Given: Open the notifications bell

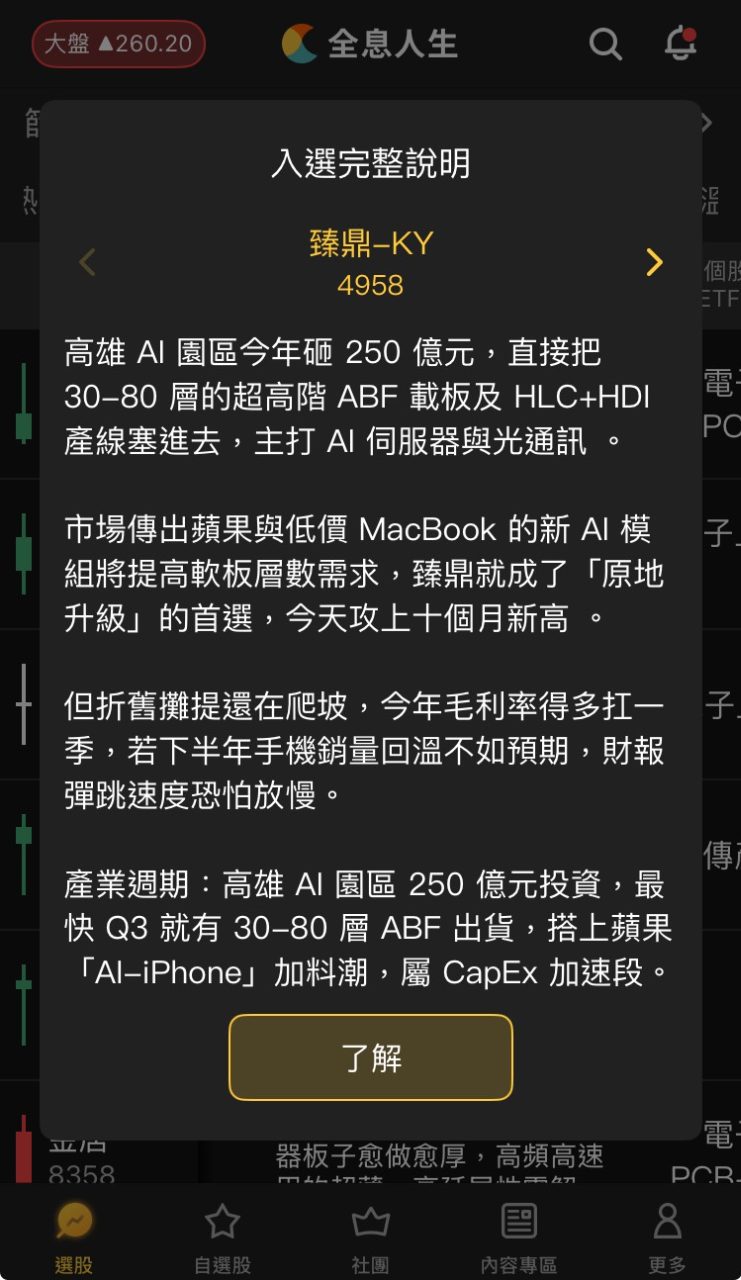Looking at the screenshot, I should pyautogui.click(x=681, y=44).
